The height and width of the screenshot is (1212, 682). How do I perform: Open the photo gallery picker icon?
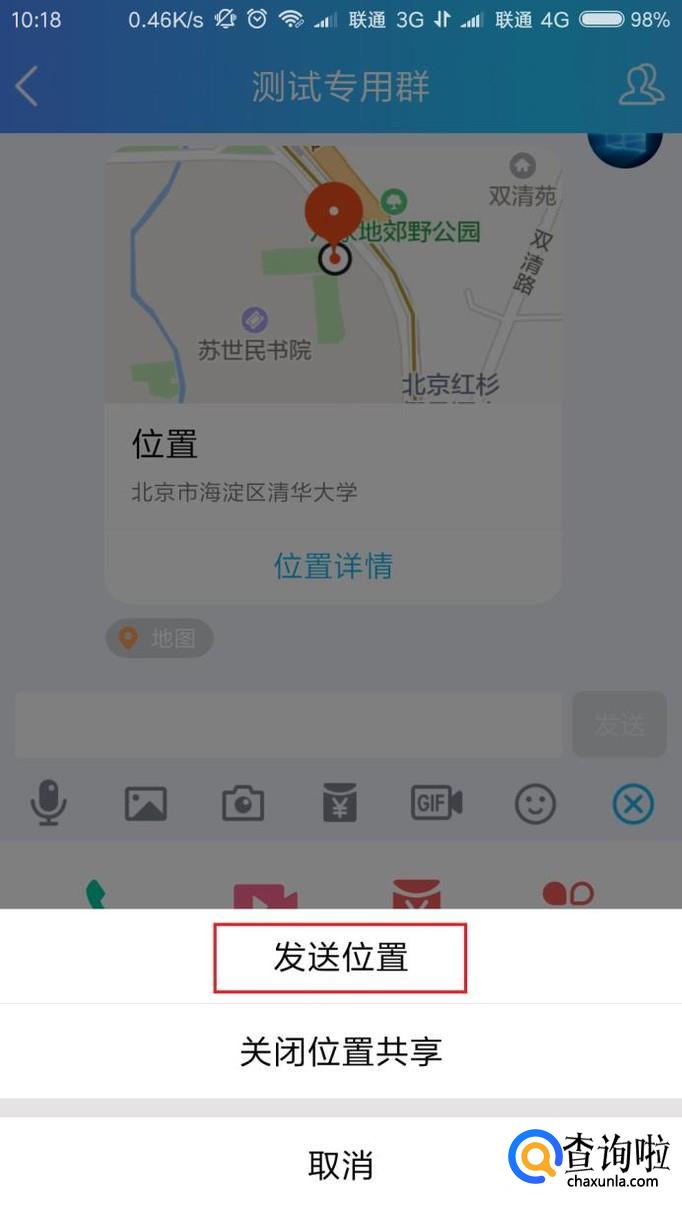click(x=145, y=803)
